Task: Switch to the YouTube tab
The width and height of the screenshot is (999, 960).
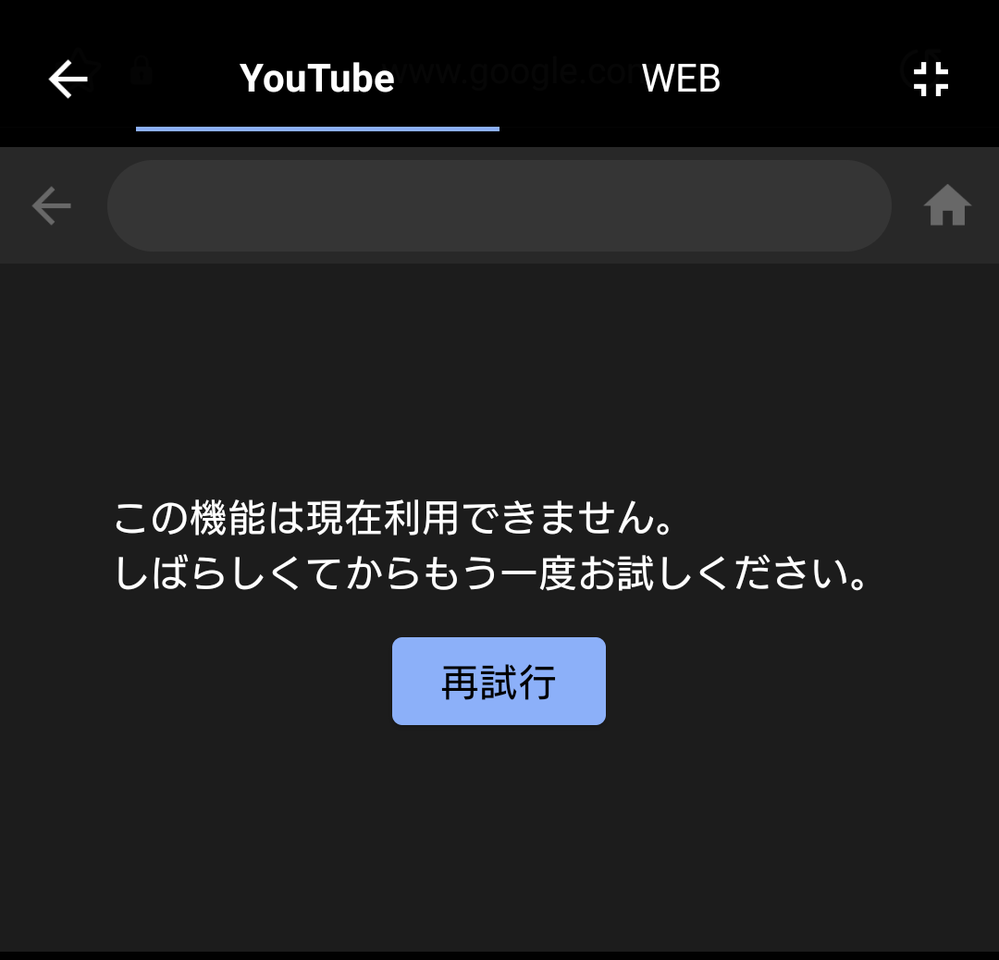Action: pos(317,79)
